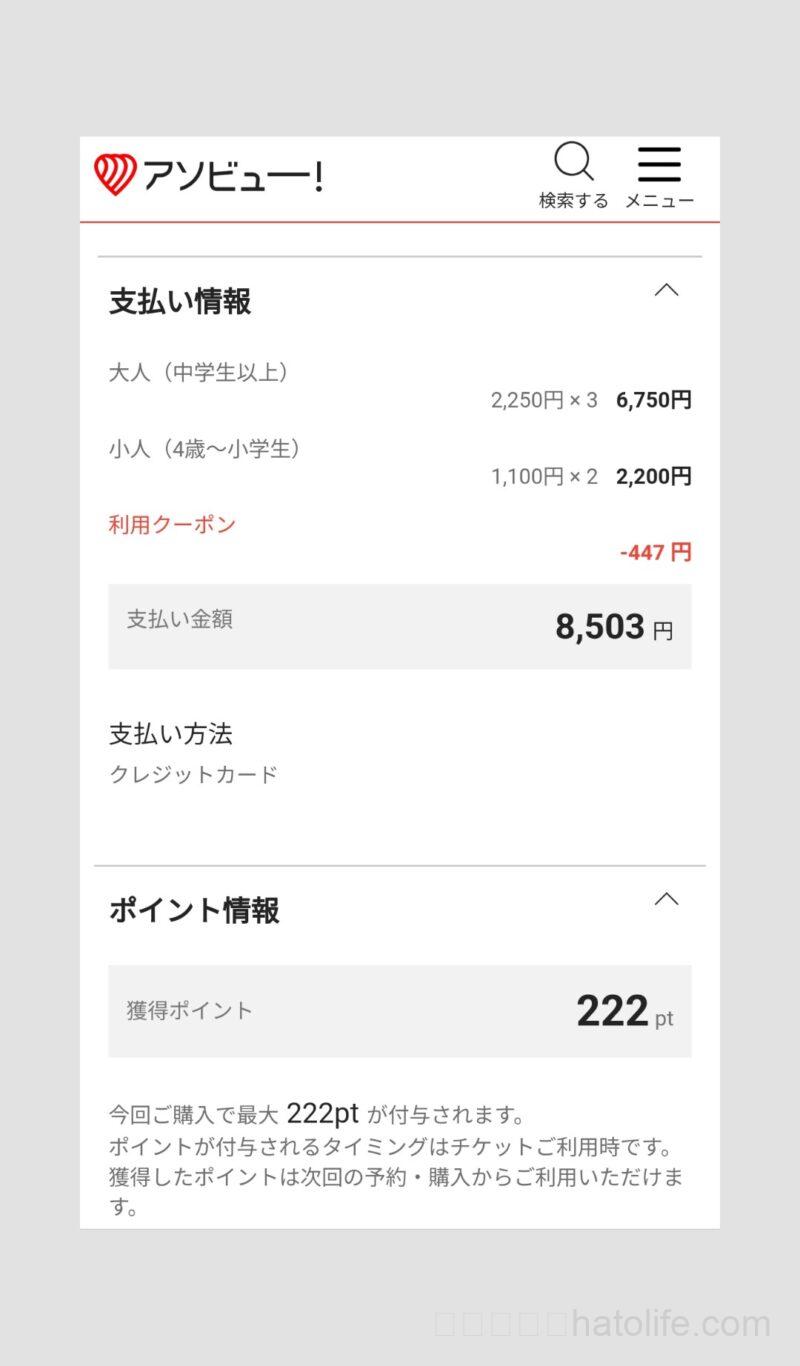Screen dimensions: 800x1366
Task: Open the メニュー hamburger menu
Action: tap(659, 176)
